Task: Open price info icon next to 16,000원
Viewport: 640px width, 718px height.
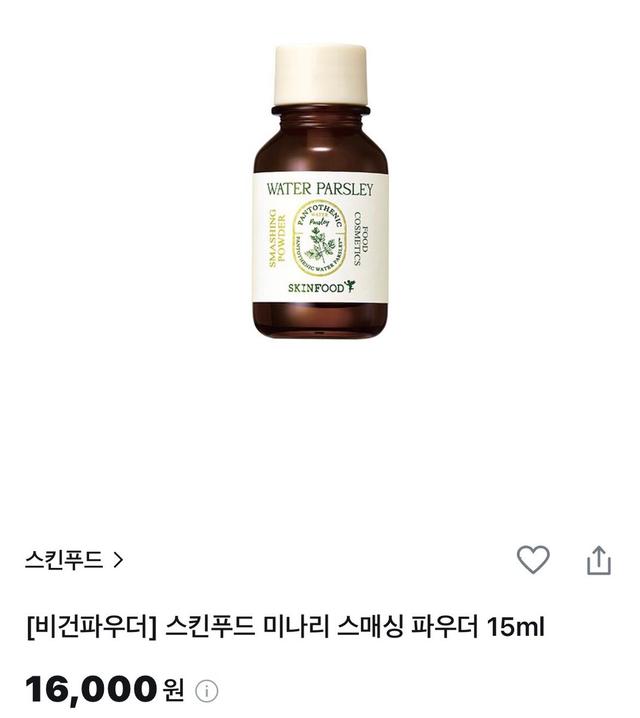Action: [x=206, y=690]
